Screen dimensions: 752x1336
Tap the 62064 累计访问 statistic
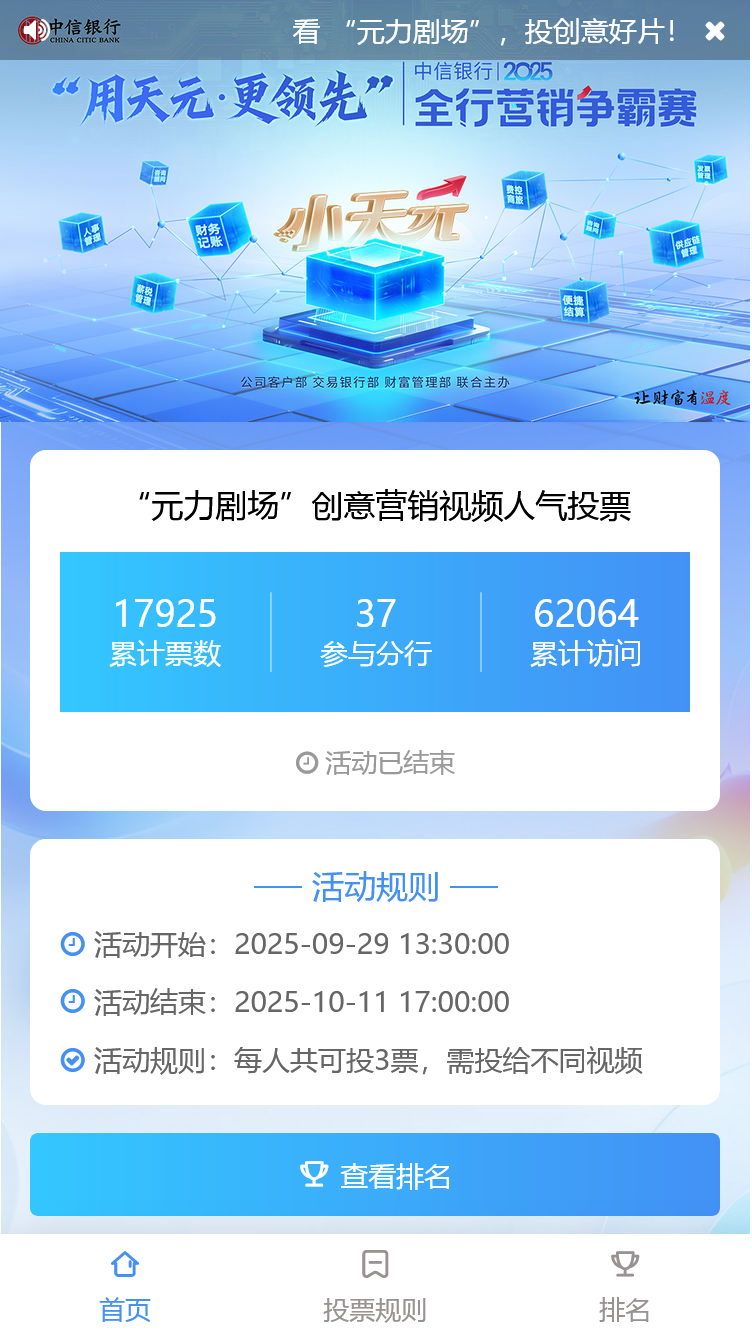click(x=585, y=630)
